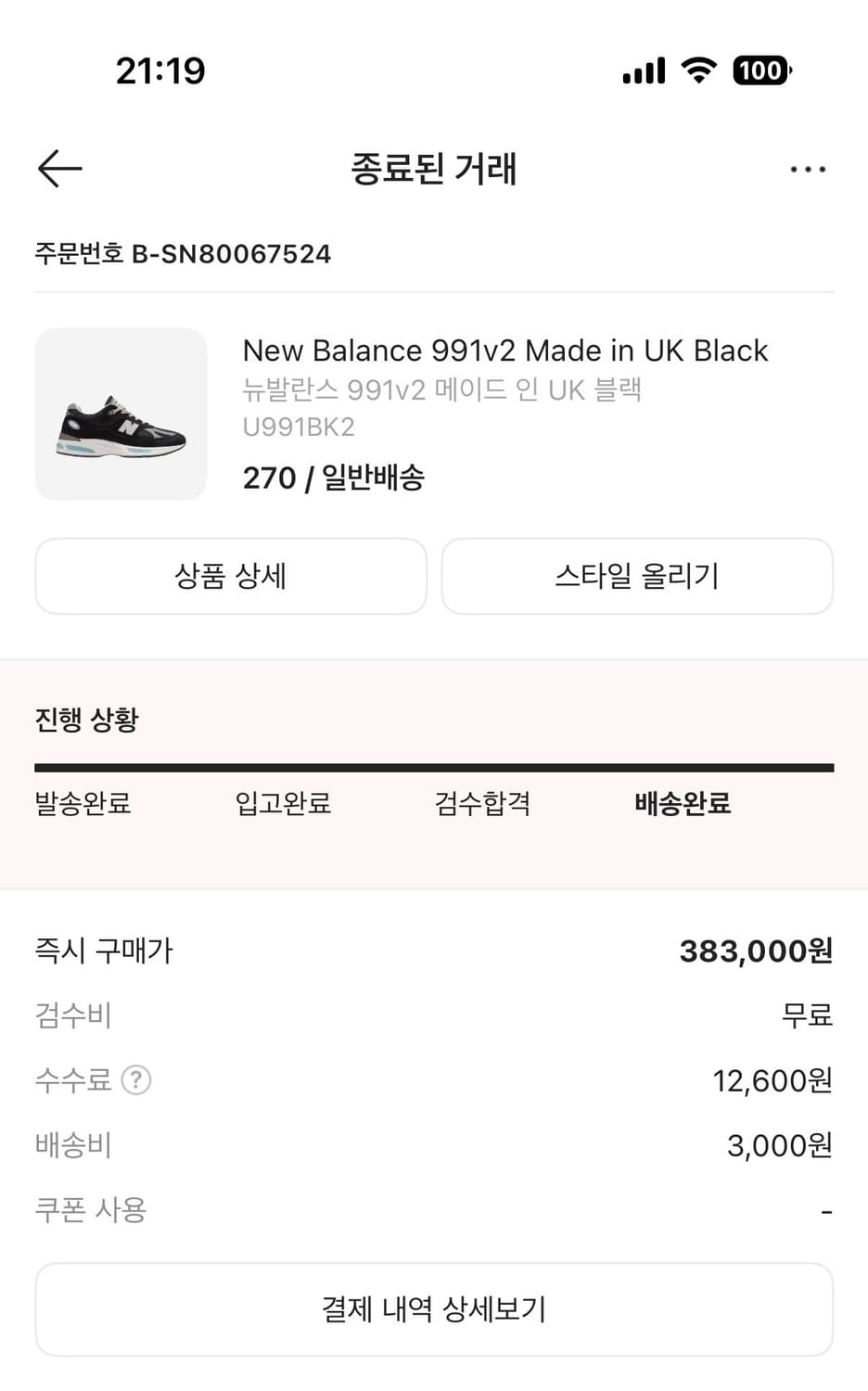Screen dimensions: 868x1391
Task: Select the 배송완료 progress step
Action: click(682, 805)
